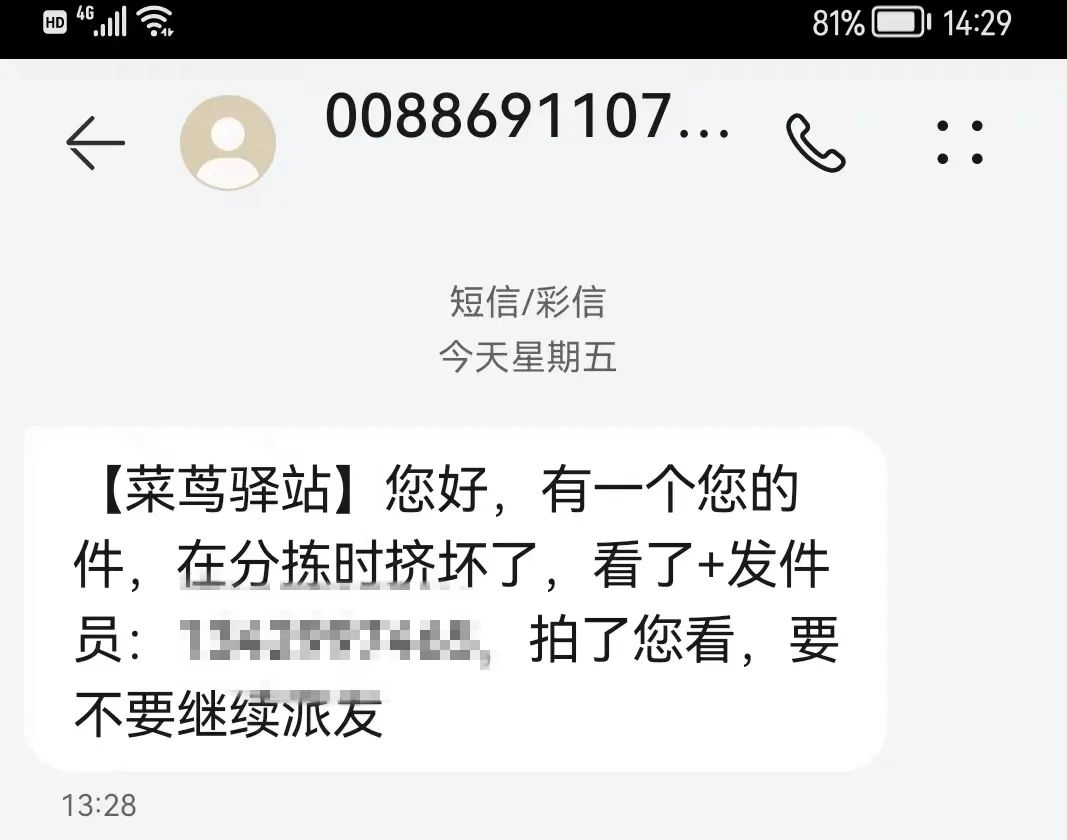This screenshot has width=1067, height=840.
Task: Call the sender via phone icon
Action: (815, 143)
